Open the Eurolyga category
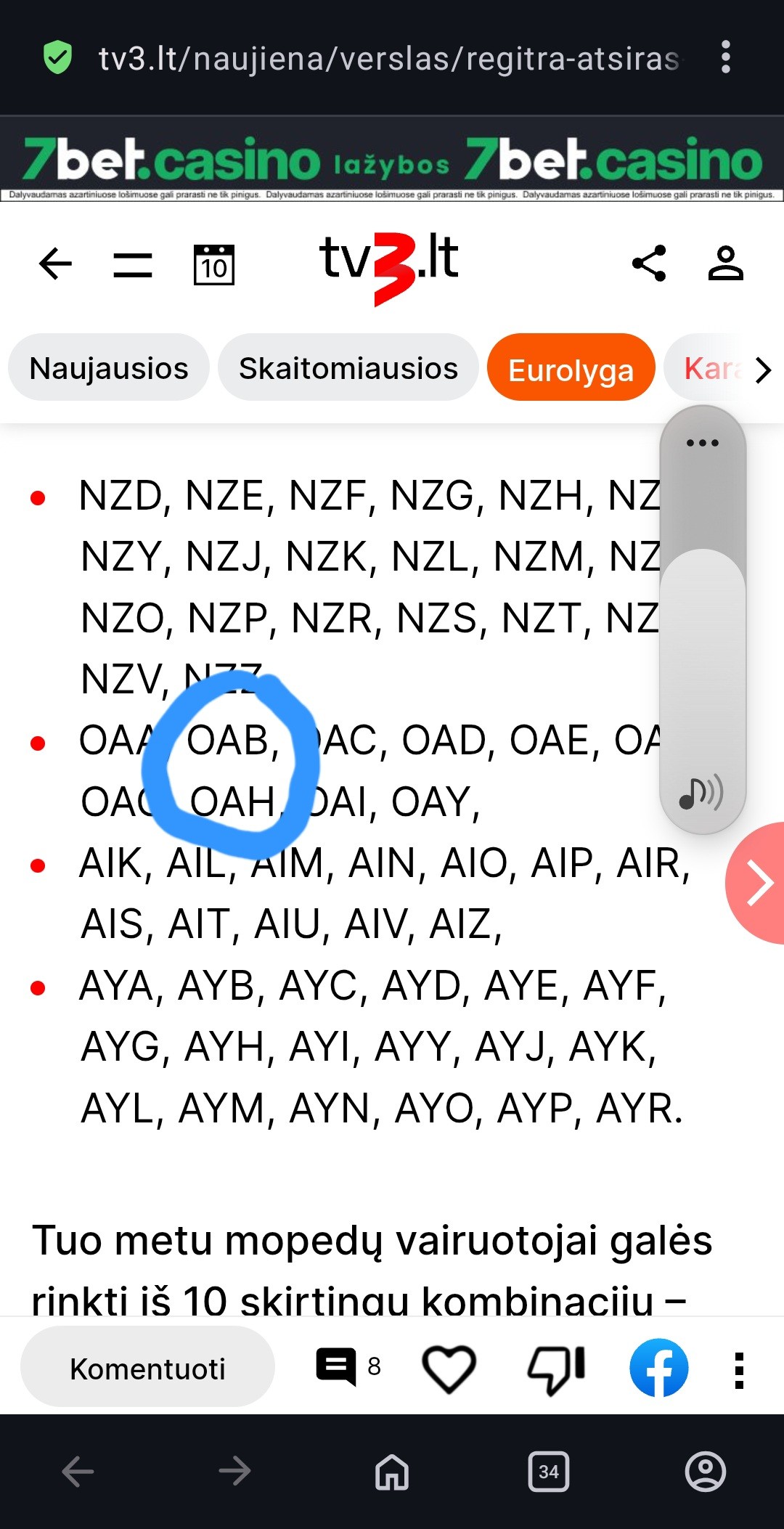Screen dimensions: 784x1529 point(571,368)
